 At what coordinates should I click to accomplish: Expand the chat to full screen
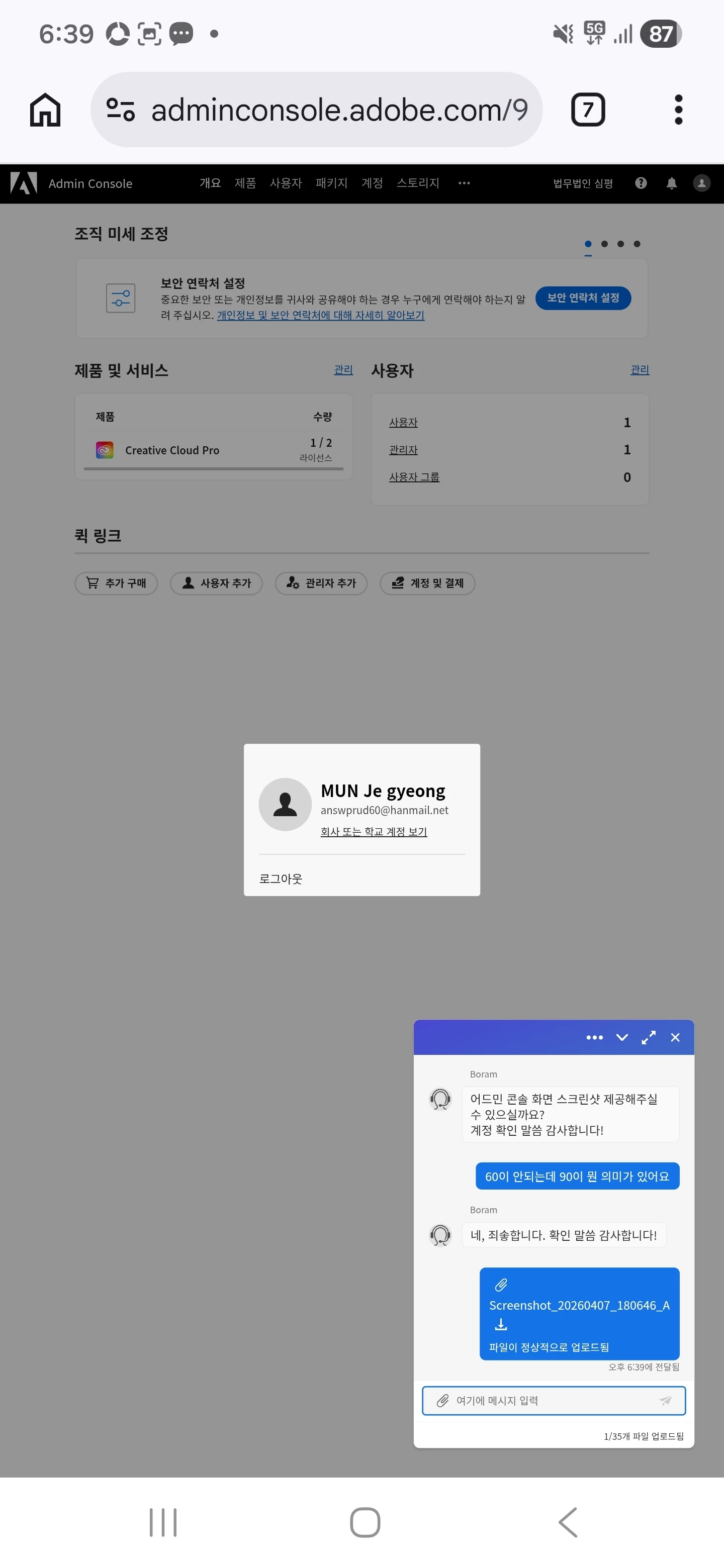pos(649,1037)
